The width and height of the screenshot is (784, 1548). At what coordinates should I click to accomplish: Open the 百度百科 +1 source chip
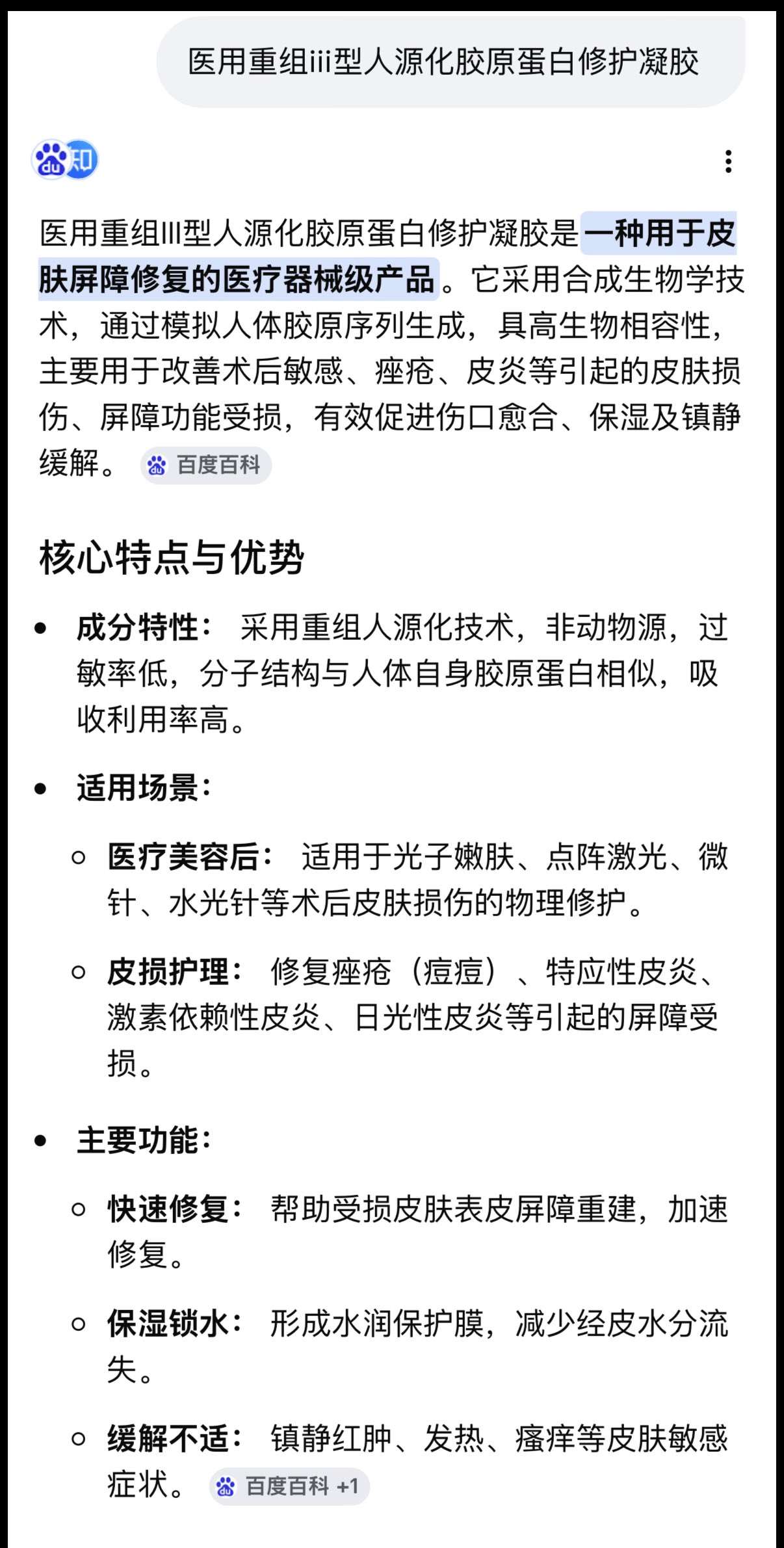[289, 1486]
